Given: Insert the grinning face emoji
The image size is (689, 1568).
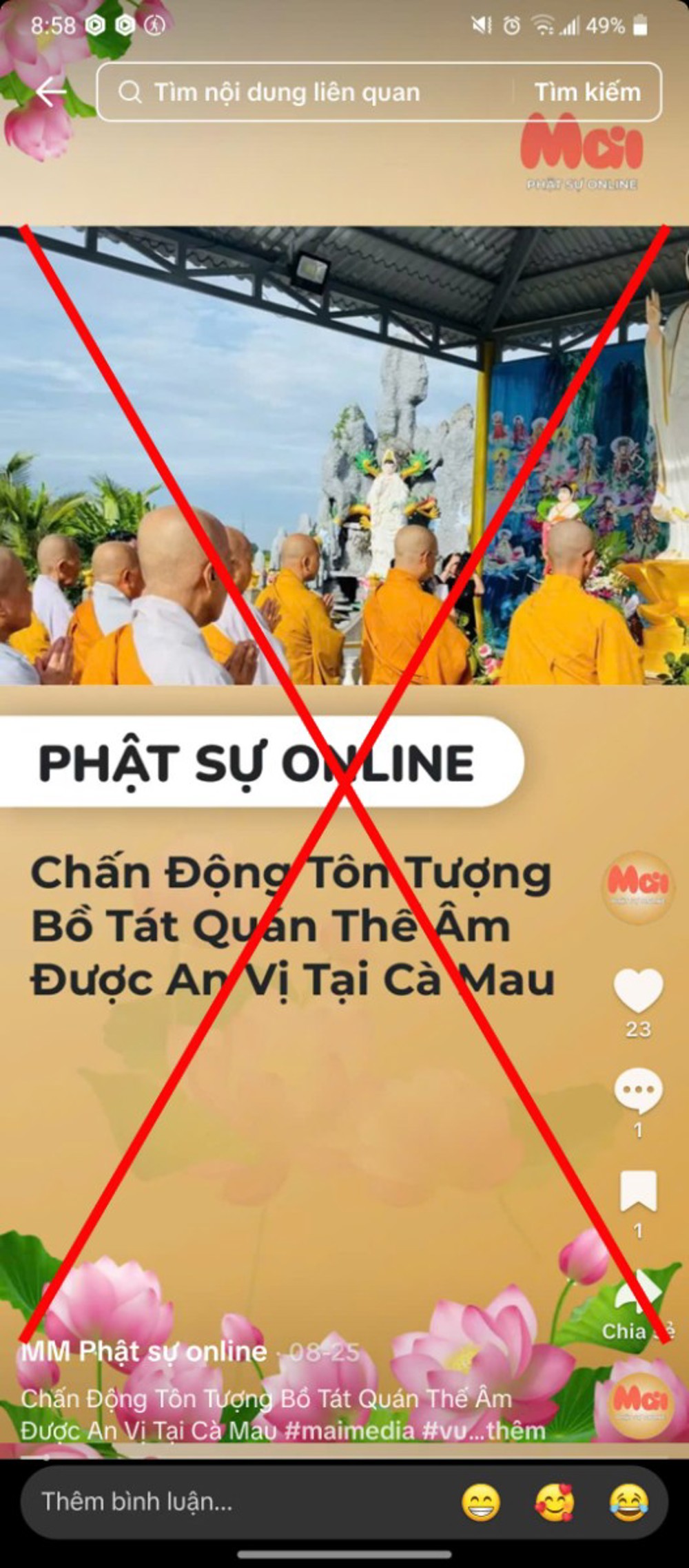Looking at the screenshot, I should tap(480, 1502).
